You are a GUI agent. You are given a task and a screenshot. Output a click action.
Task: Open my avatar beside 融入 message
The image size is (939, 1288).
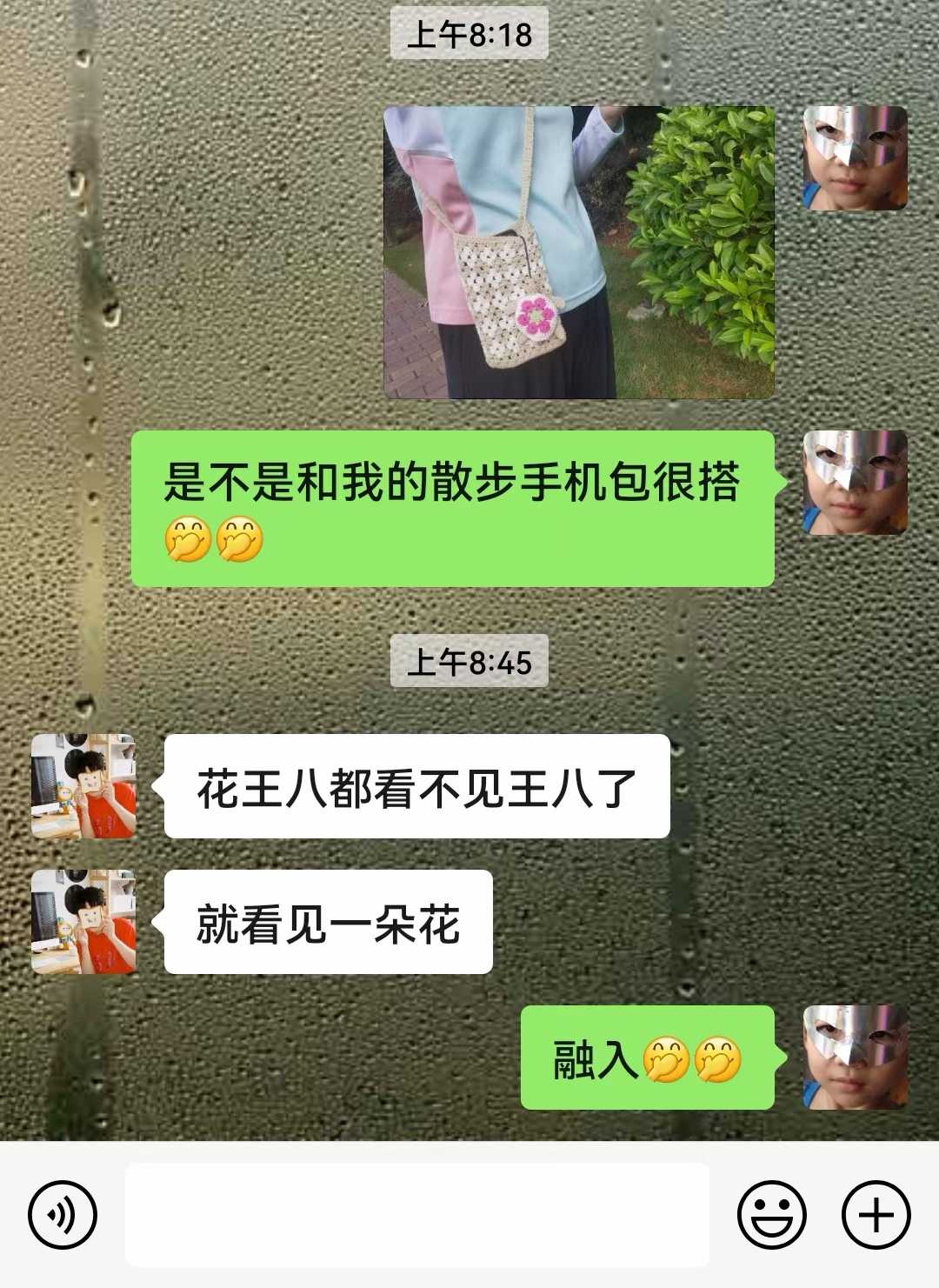point(855,1057)
